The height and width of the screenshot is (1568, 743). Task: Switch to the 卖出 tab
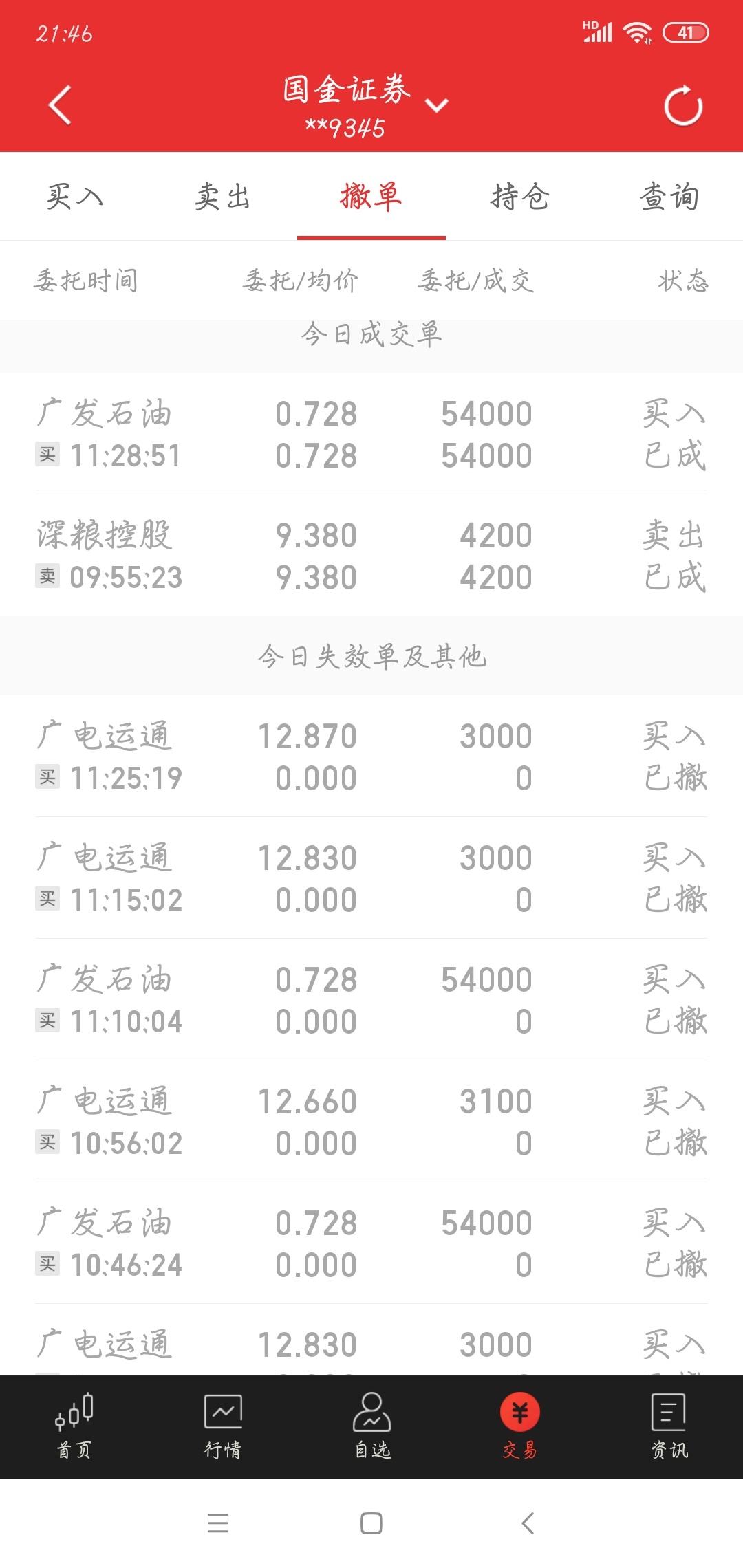pos(223,197)
